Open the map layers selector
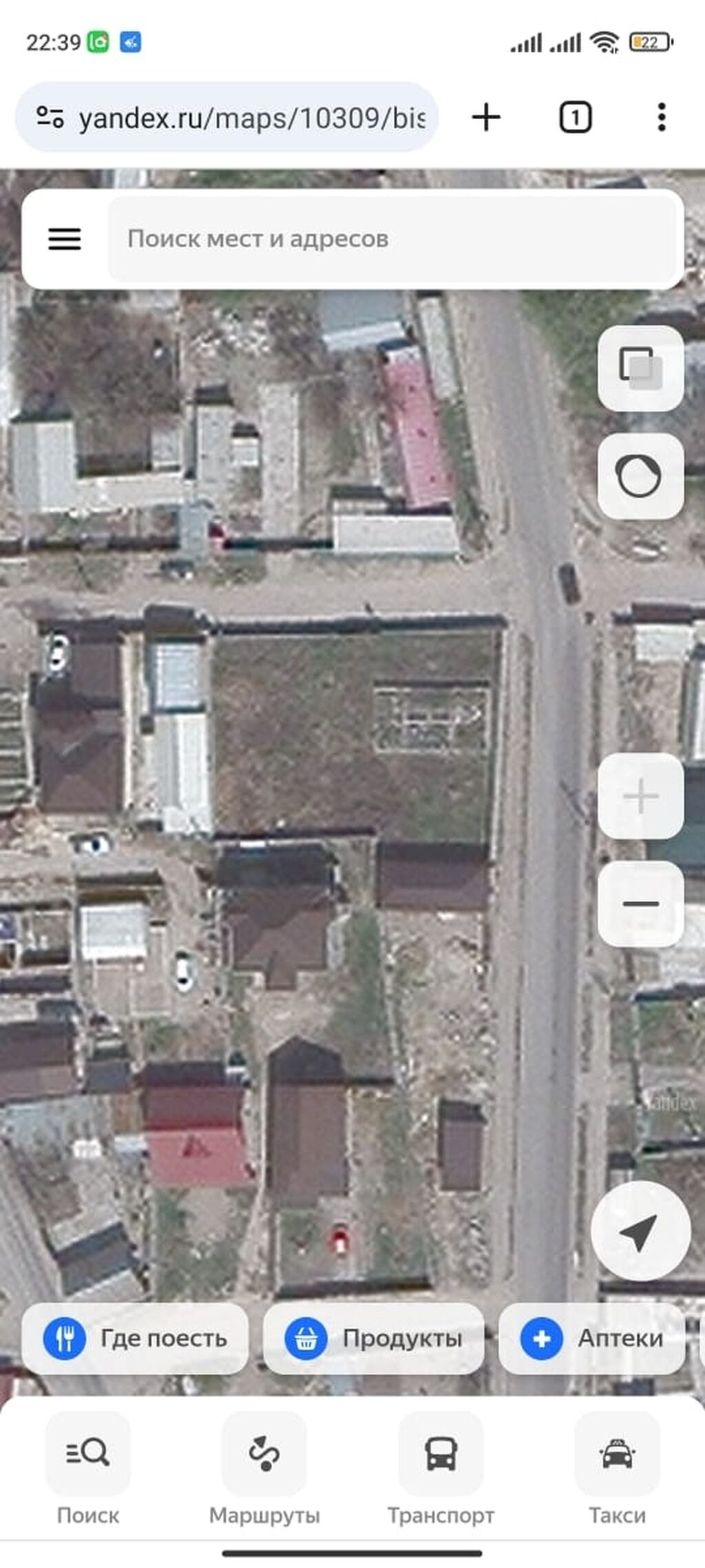The height and width of the screenshot is (1568, 705). [640, 368]
